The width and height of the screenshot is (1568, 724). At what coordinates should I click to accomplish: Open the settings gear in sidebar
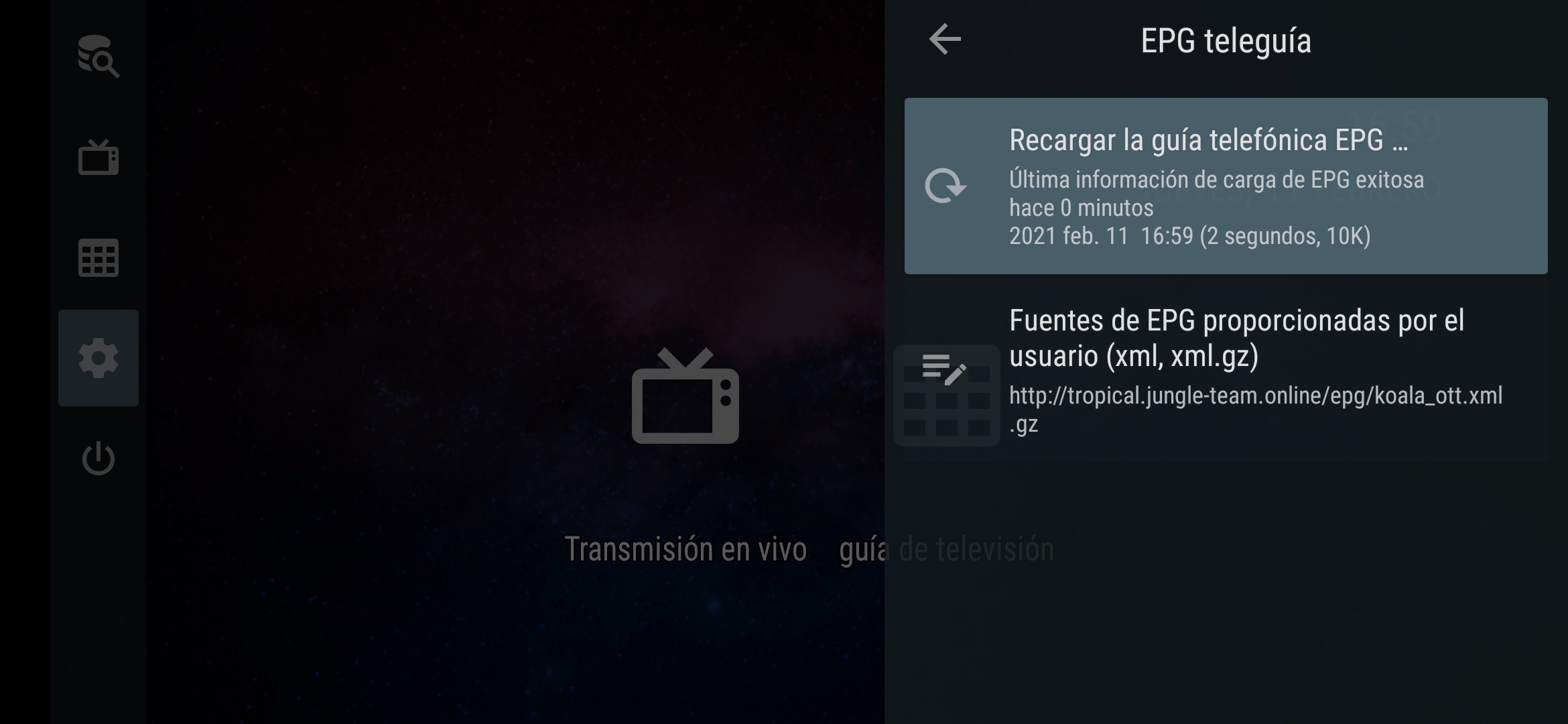(x=99, y=358)
